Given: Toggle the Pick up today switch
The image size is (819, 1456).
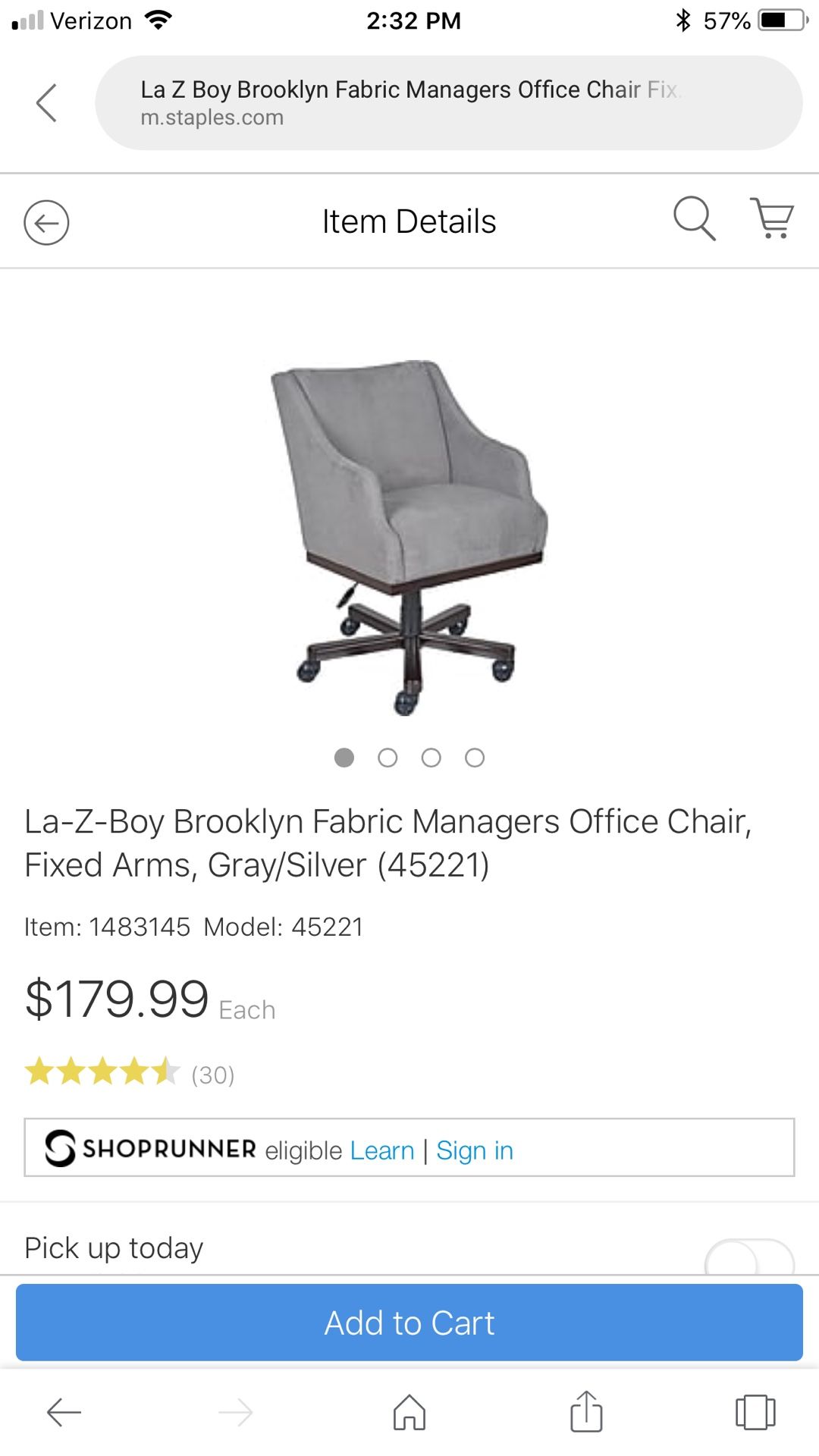Looking at the screenshot, I should pyautogui.click(x=749, y=1257).
